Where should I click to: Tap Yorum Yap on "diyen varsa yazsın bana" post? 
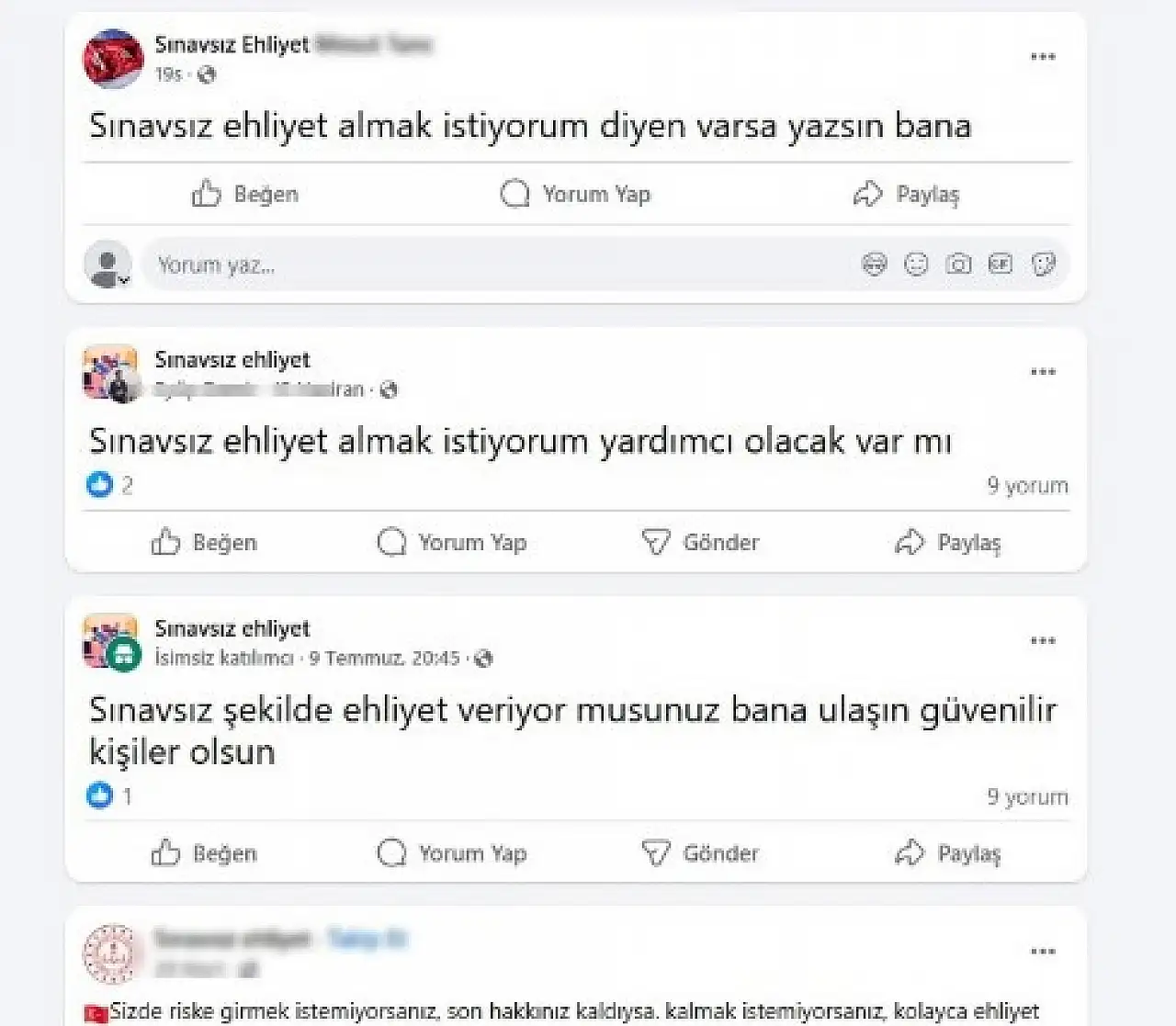point(575,194)
